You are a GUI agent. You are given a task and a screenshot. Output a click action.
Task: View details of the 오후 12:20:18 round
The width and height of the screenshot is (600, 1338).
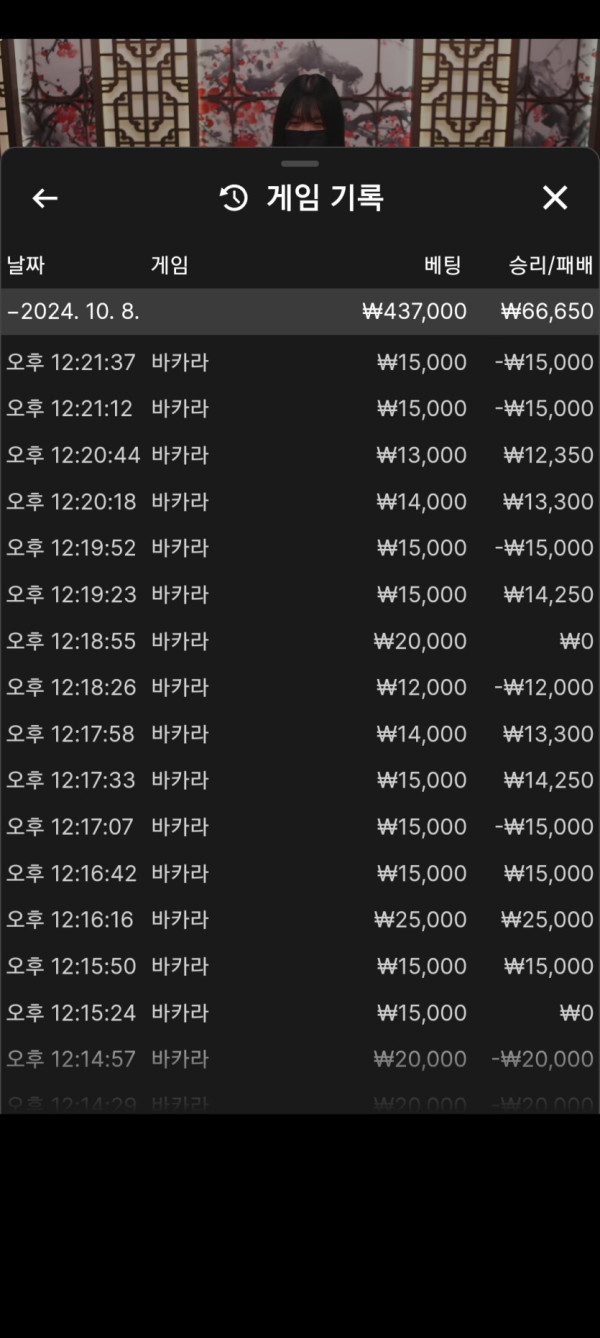300,502
